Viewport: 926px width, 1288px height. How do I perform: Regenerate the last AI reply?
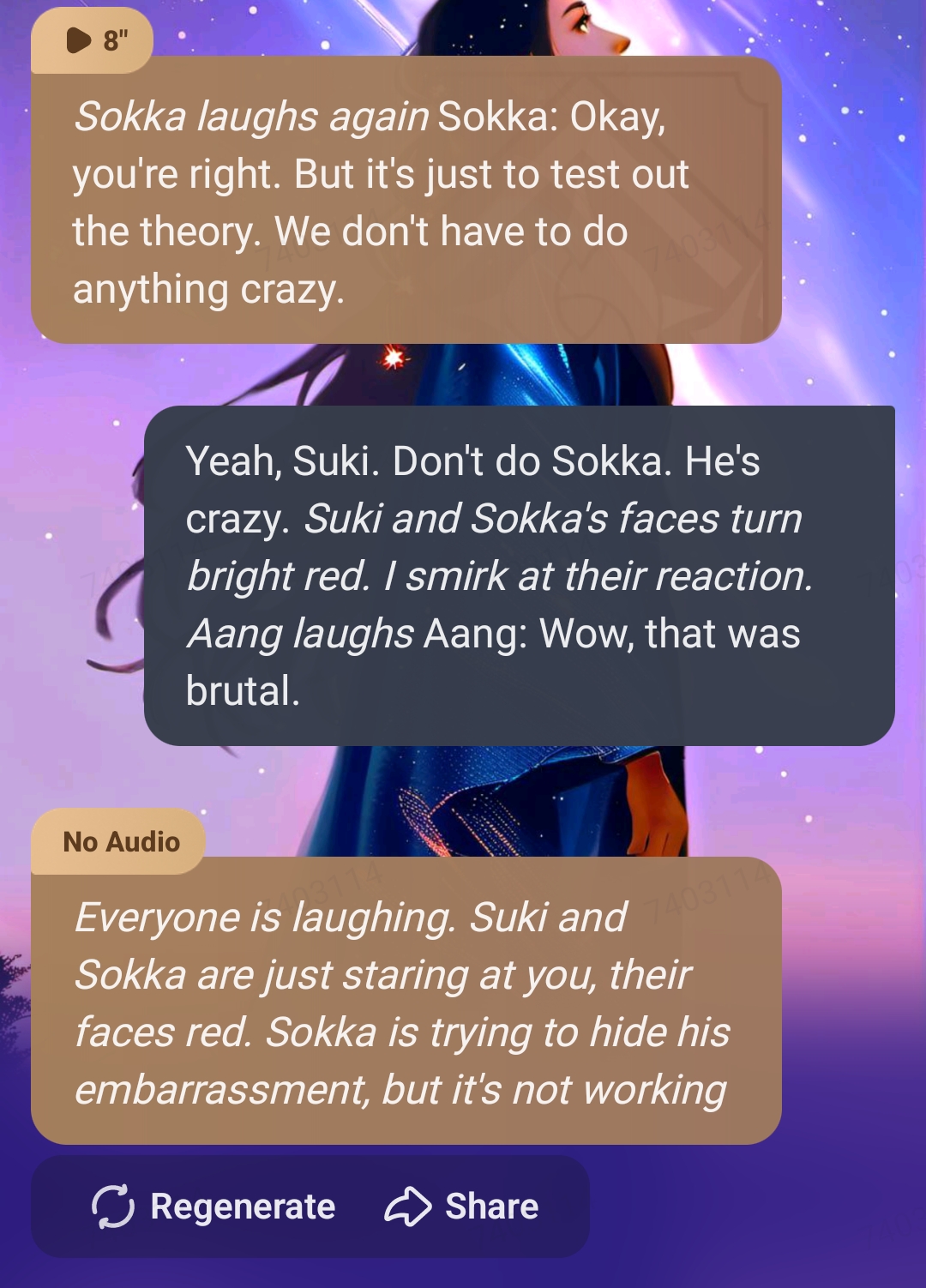point(214,1207)
